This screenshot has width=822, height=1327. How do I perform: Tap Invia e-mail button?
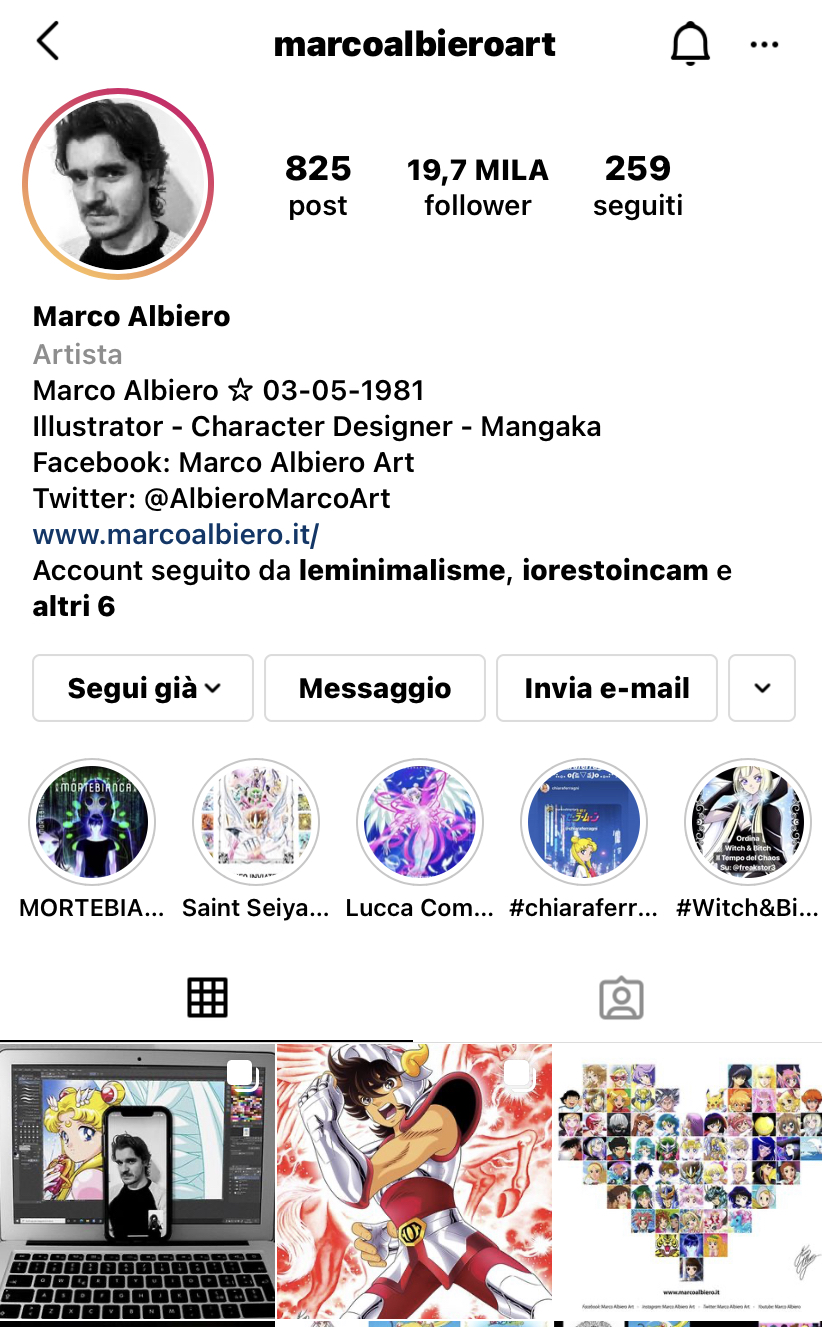click(x=606, y=688)
